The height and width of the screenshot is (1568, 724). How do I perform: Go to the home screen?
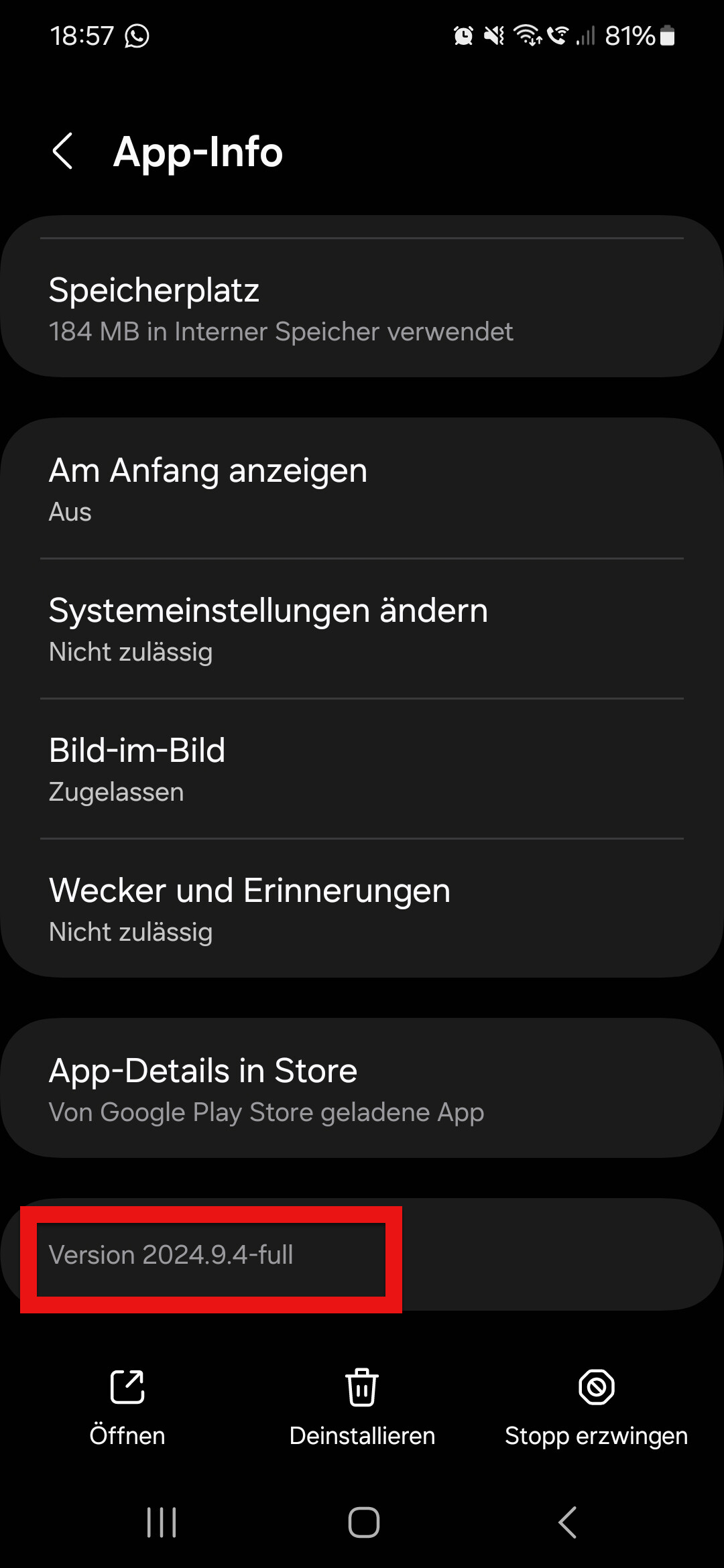[x=363, y=1522]
